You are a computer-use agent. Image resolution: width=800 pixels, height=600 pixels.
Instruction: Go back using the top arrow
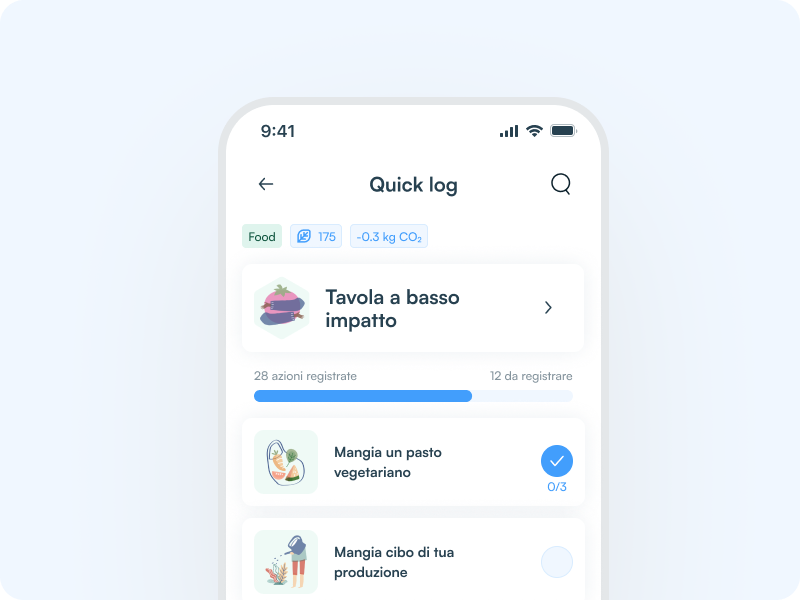pyautogui.click(x=265, y=184)
